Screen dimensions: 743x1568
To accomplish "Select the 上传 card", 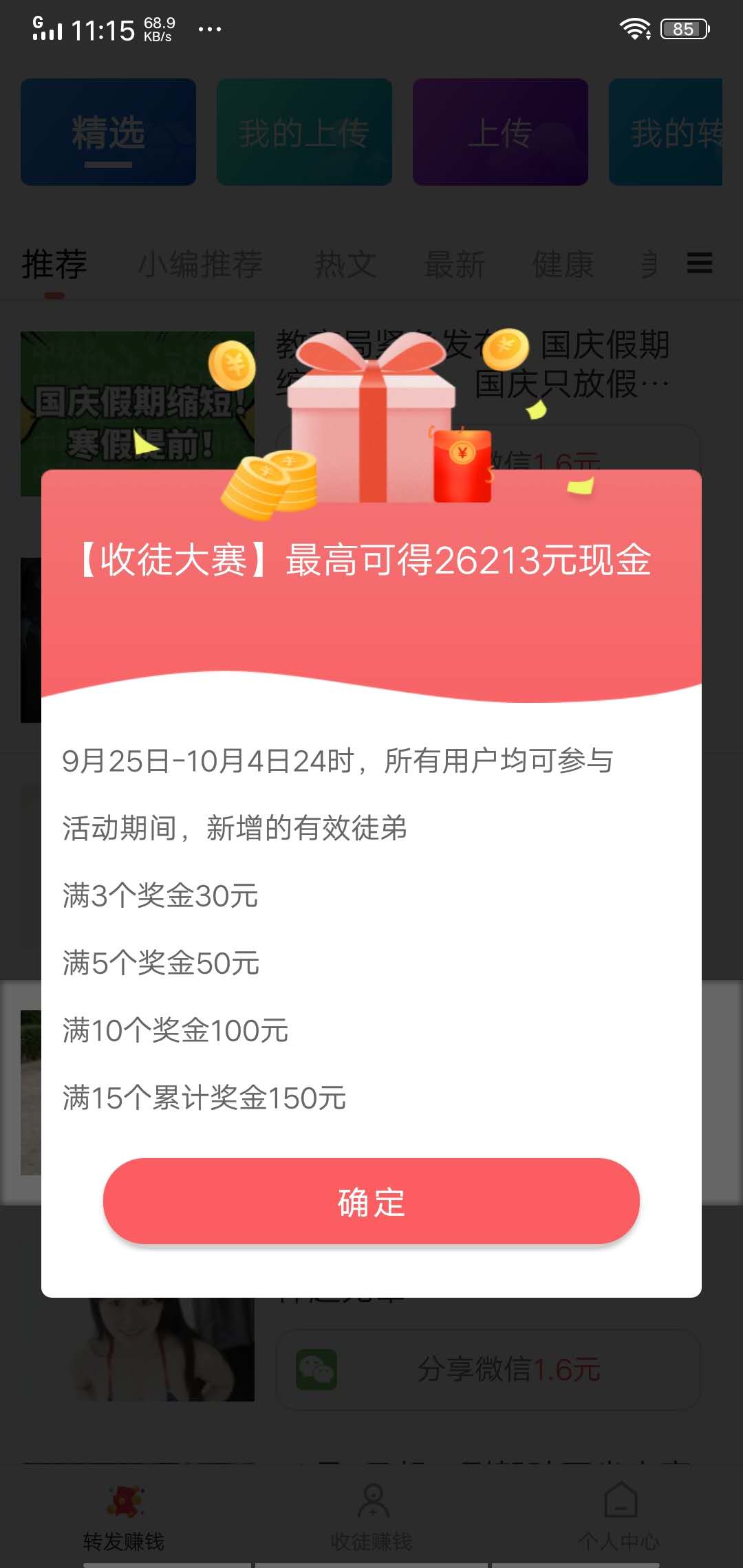I will point(500,133).
